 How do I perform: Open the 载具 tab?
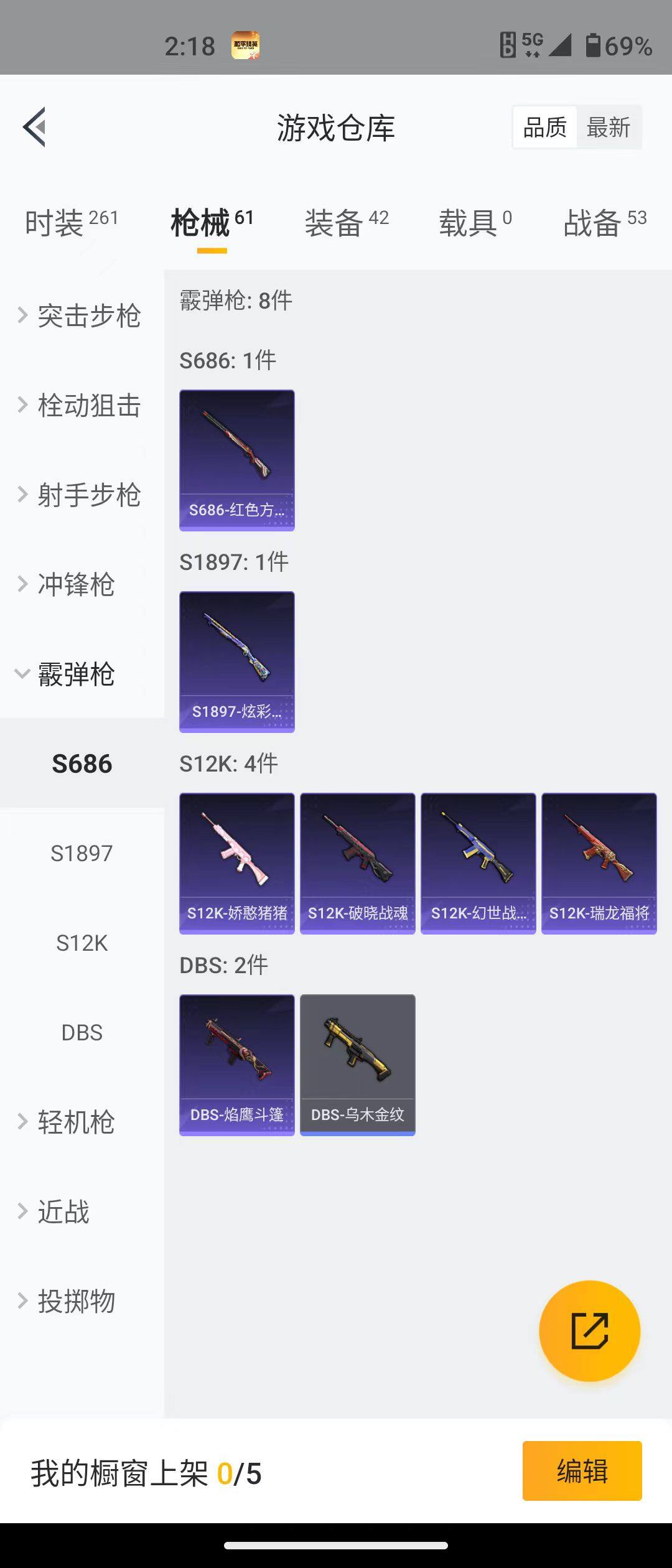pos(475,223)
